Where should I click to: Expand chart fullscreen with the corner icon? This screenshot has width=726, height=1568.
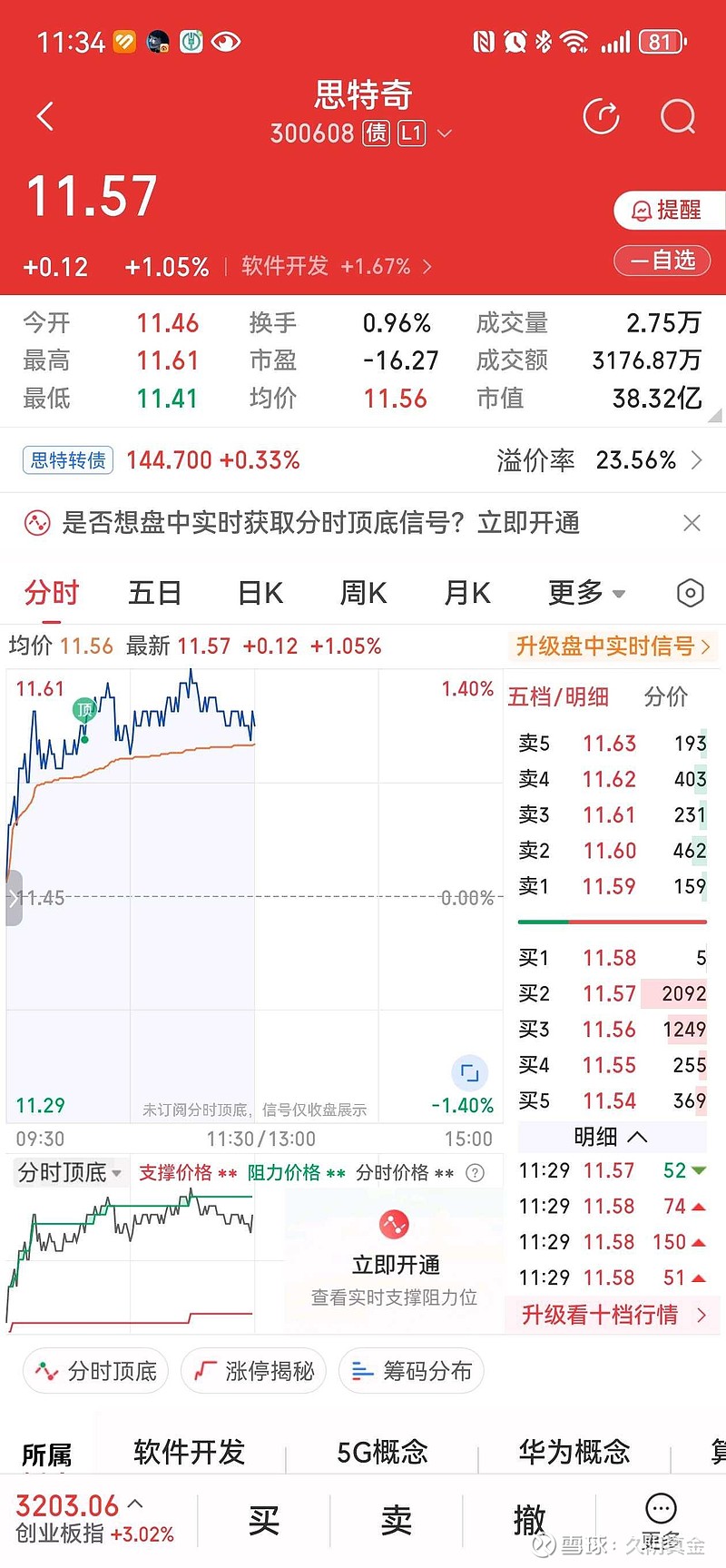pyautogui.click(x=468, y=1073)
